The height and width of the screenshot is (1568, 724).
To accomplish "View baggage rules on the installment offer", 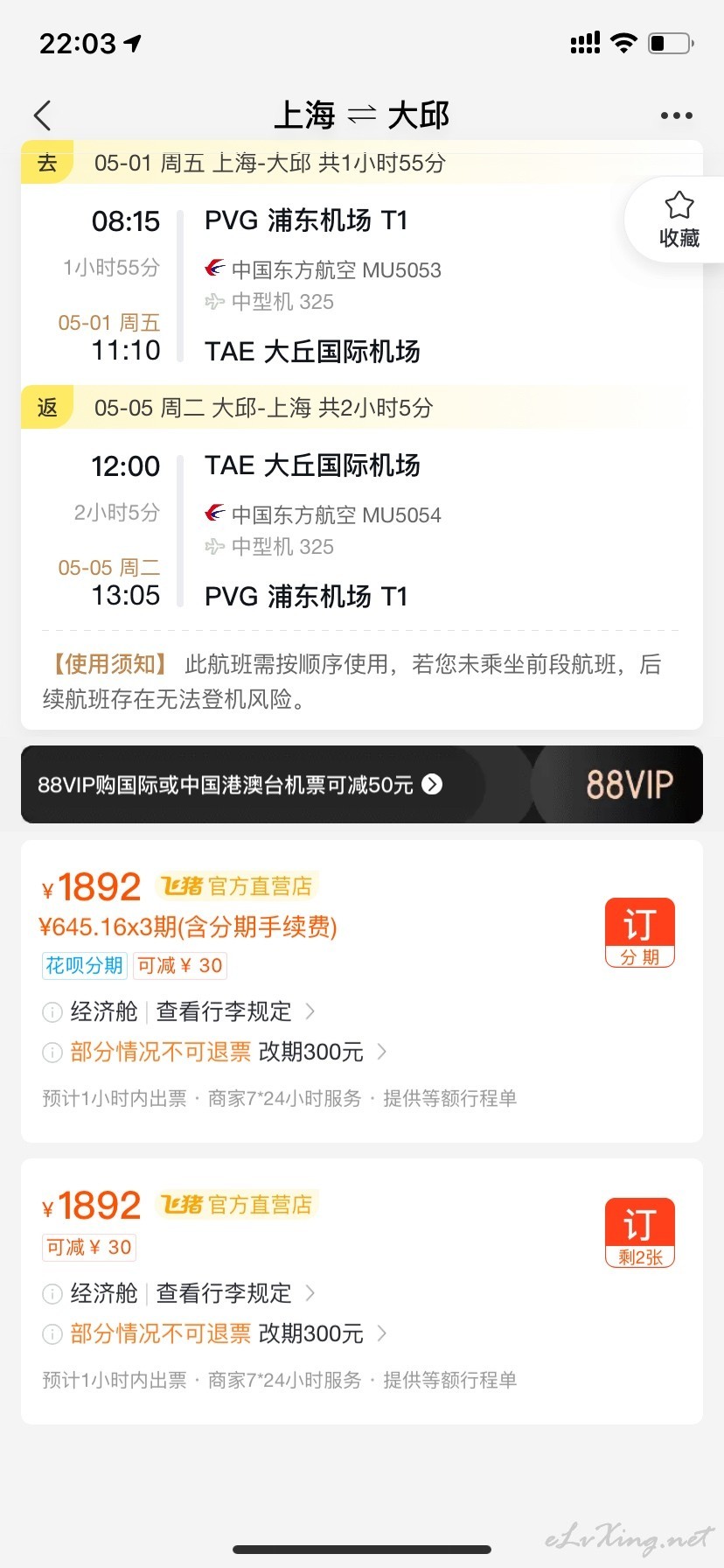I will point(236,1011).
